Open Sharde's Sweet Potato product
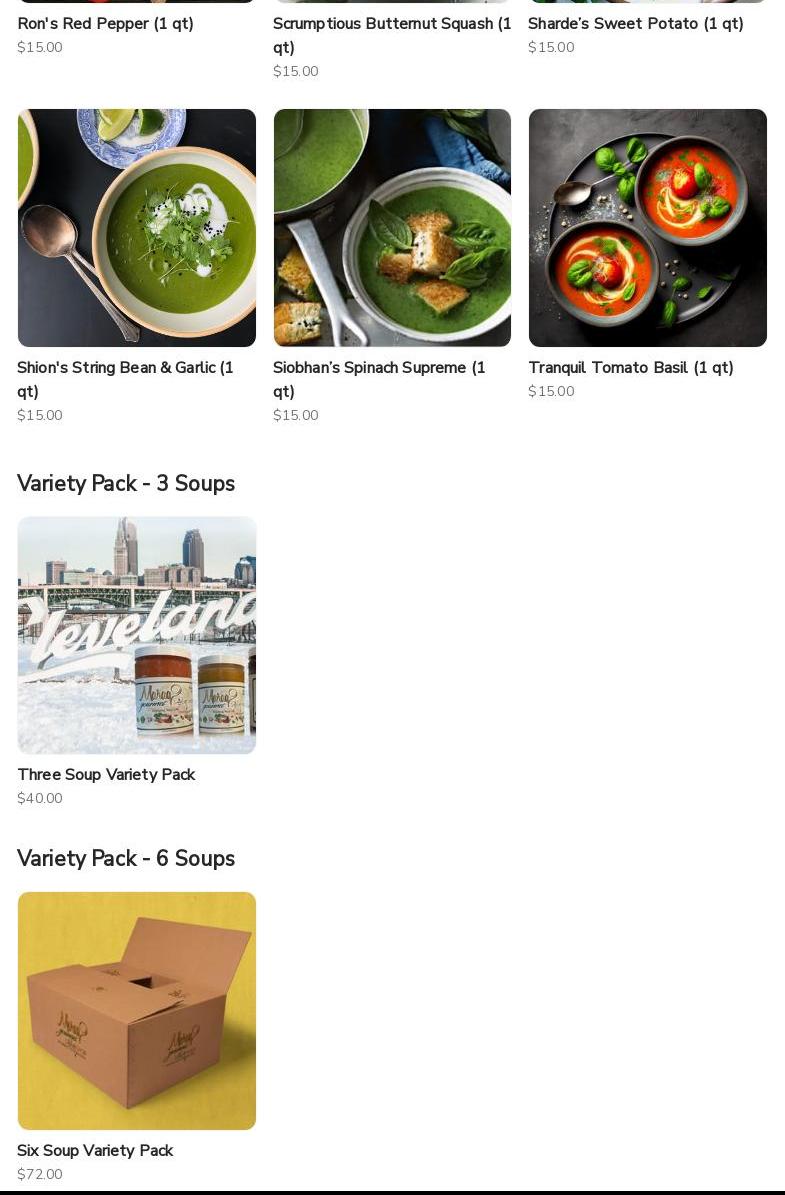Viewport: 785px width, 1195px height. (635, 24)
